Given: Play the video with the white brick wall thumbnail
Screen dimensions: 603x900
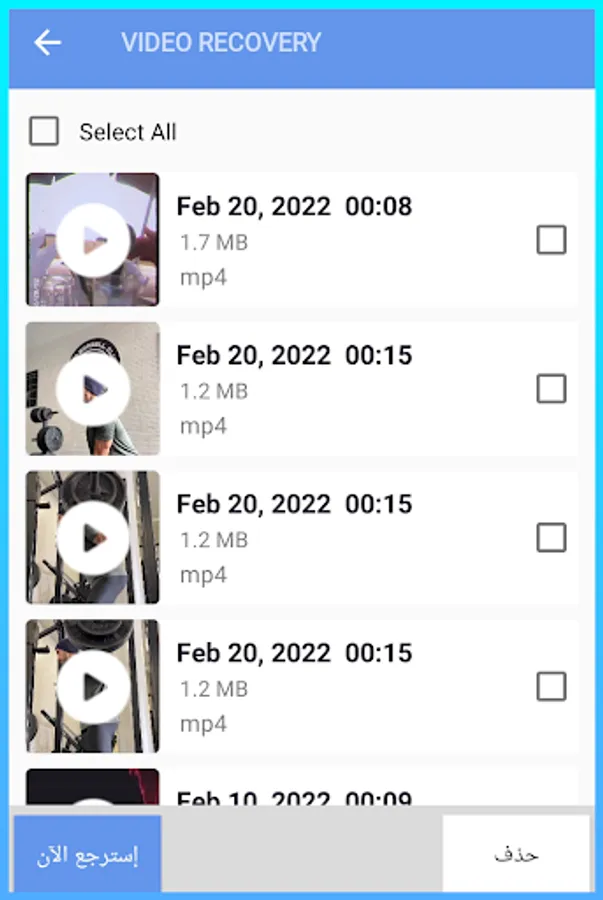Looking at the screenshot, I should [92, 389].
